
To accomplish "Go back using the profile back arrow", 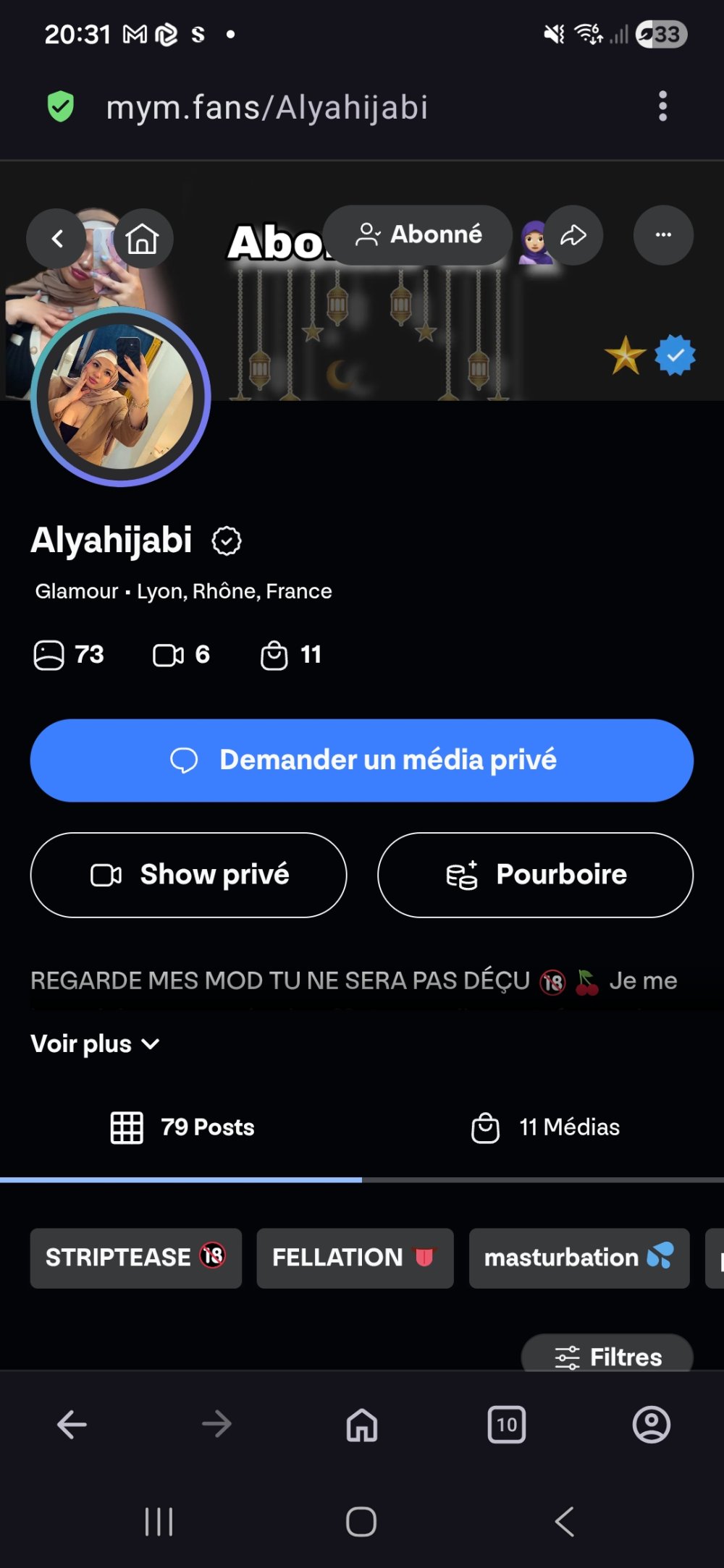I will pyautogui.click(x=56, y=238).
